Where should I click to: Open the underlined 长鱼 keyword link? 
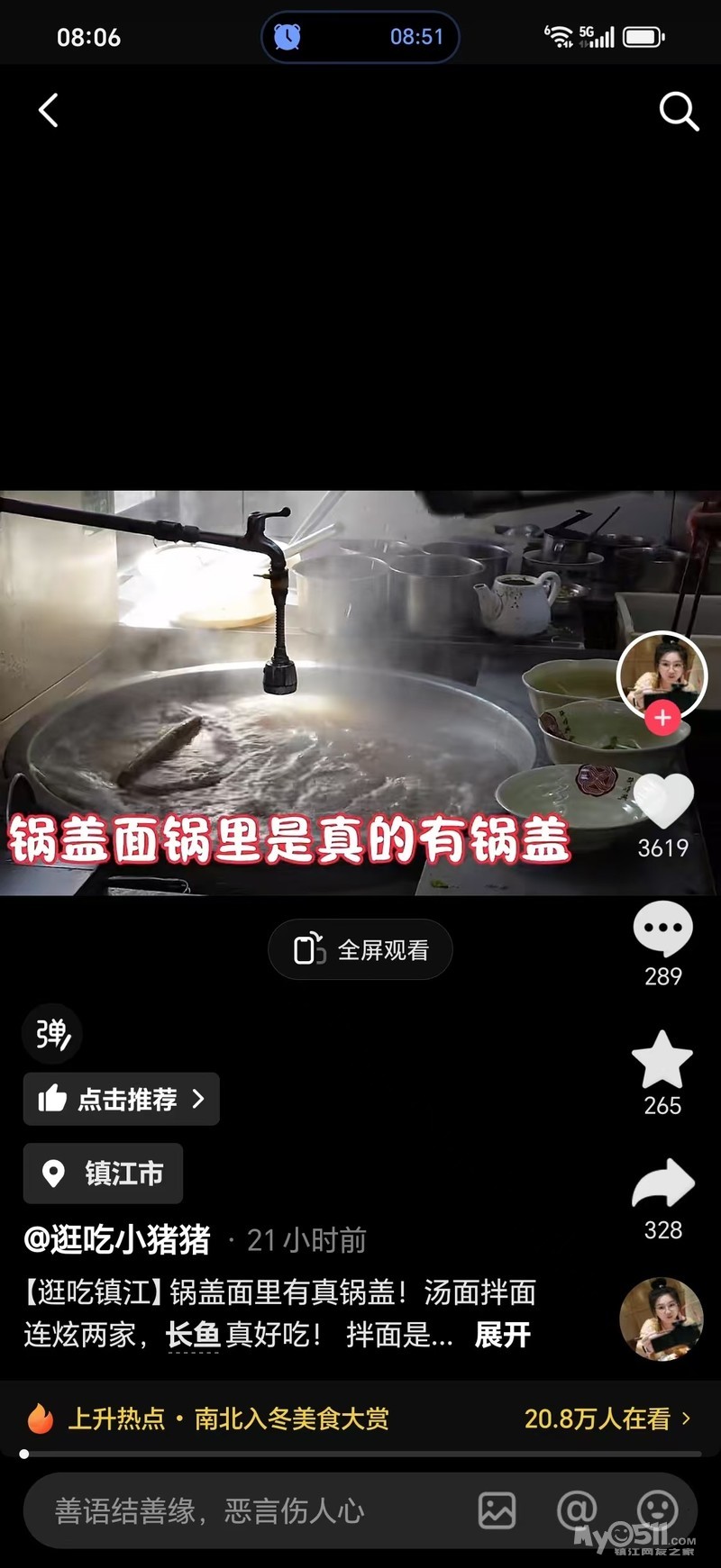(x=193, y=1335)
